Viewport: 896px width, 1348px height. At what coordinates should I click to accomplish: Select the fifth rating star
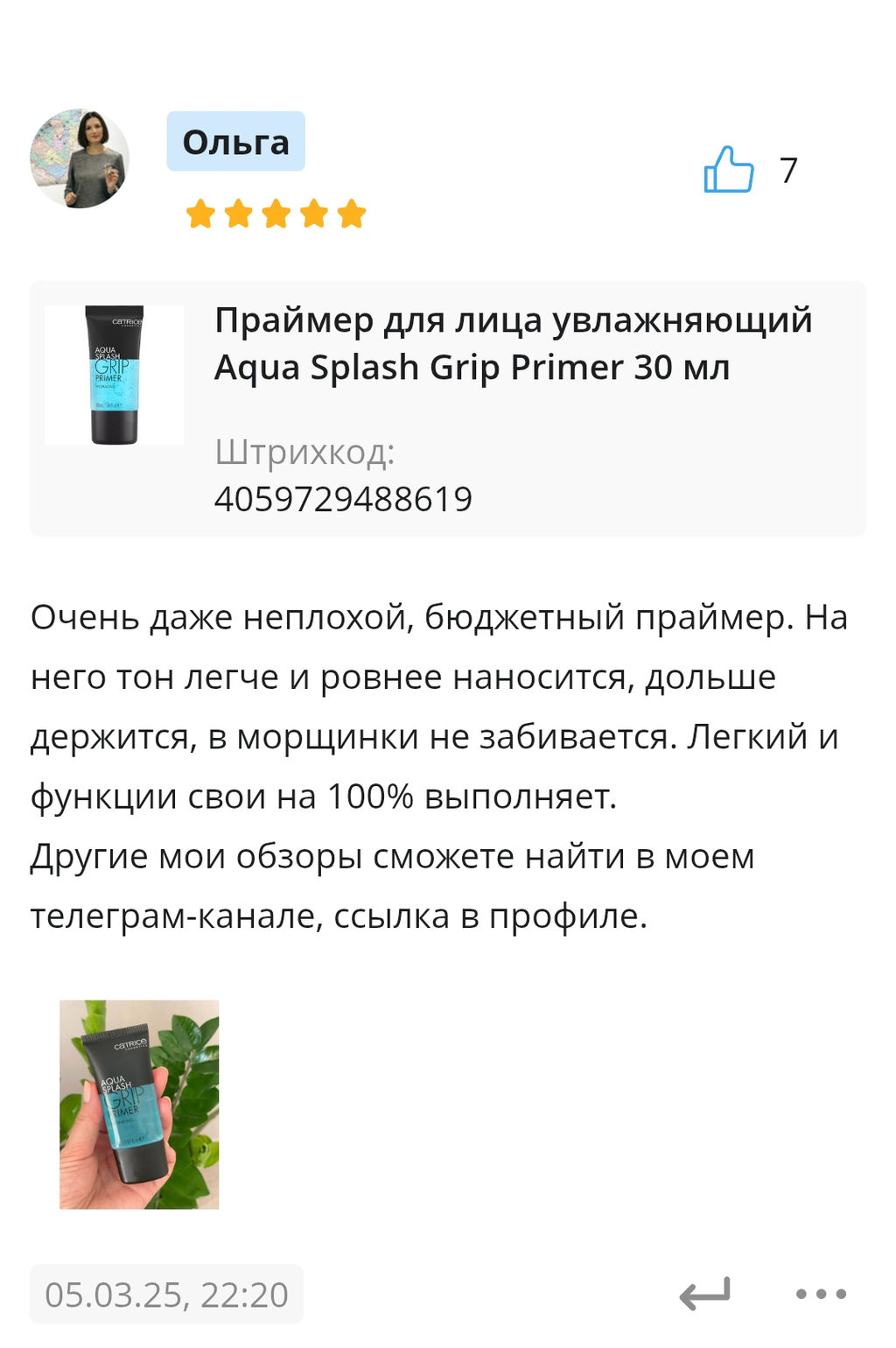(350, 212)
